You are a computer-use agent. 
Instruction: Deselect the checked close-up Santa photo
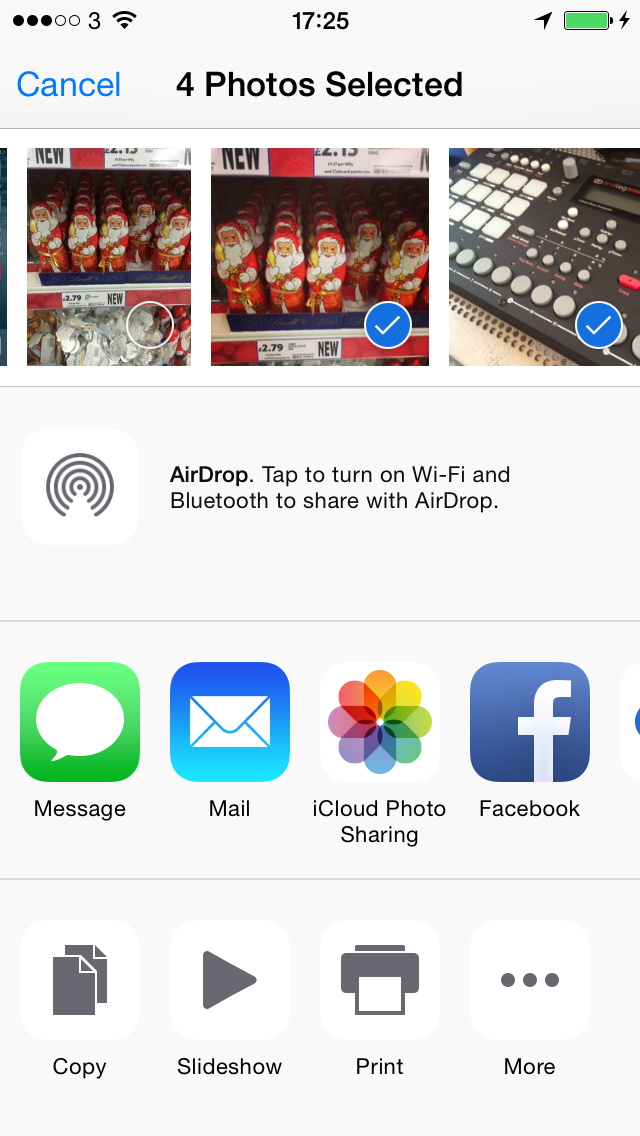tap(320, 256)
